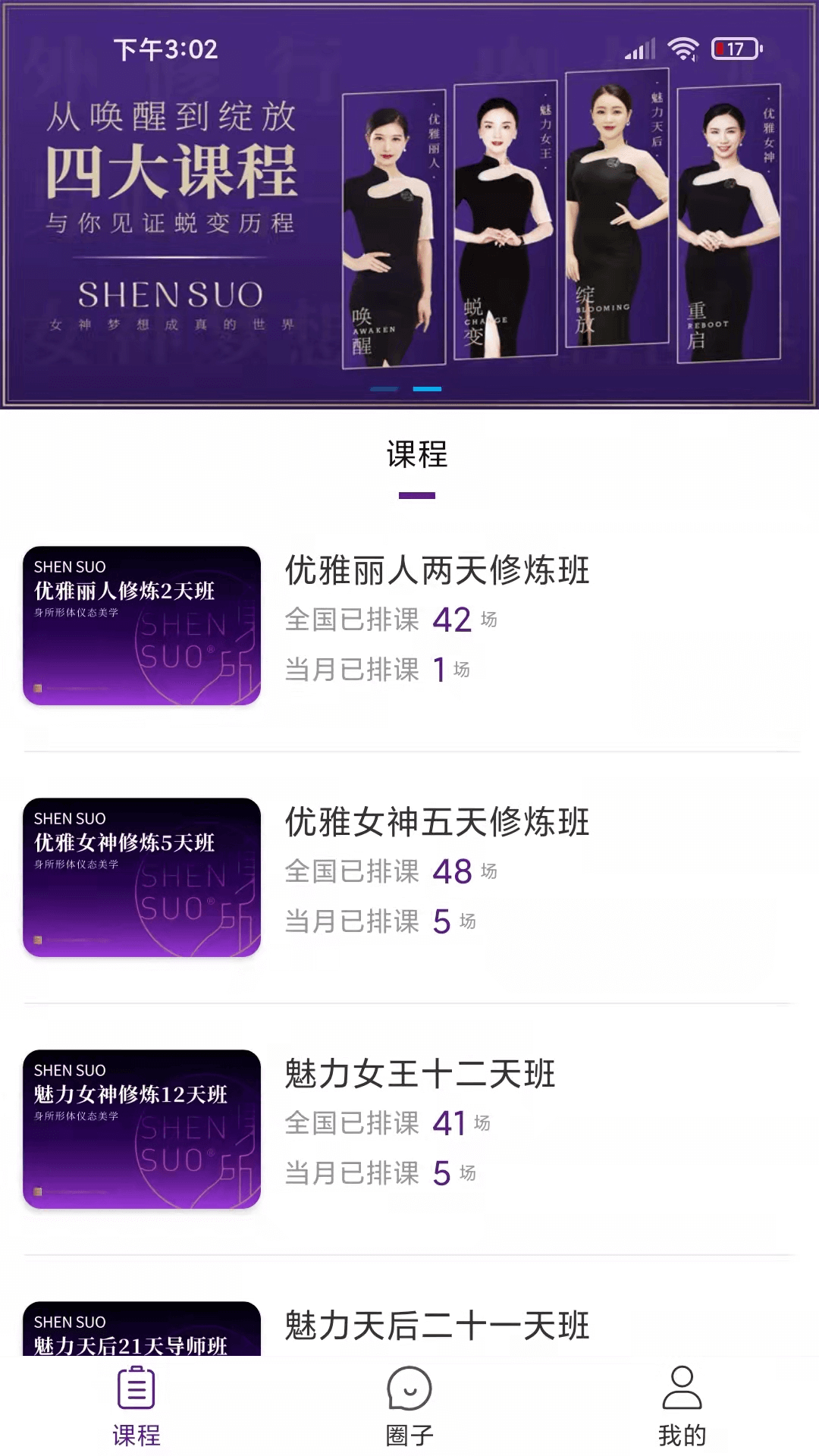The width and height of the screenshot is (819, 1456).
Task: Go to the 我的 tab
Action: [x=682, y=1407]
